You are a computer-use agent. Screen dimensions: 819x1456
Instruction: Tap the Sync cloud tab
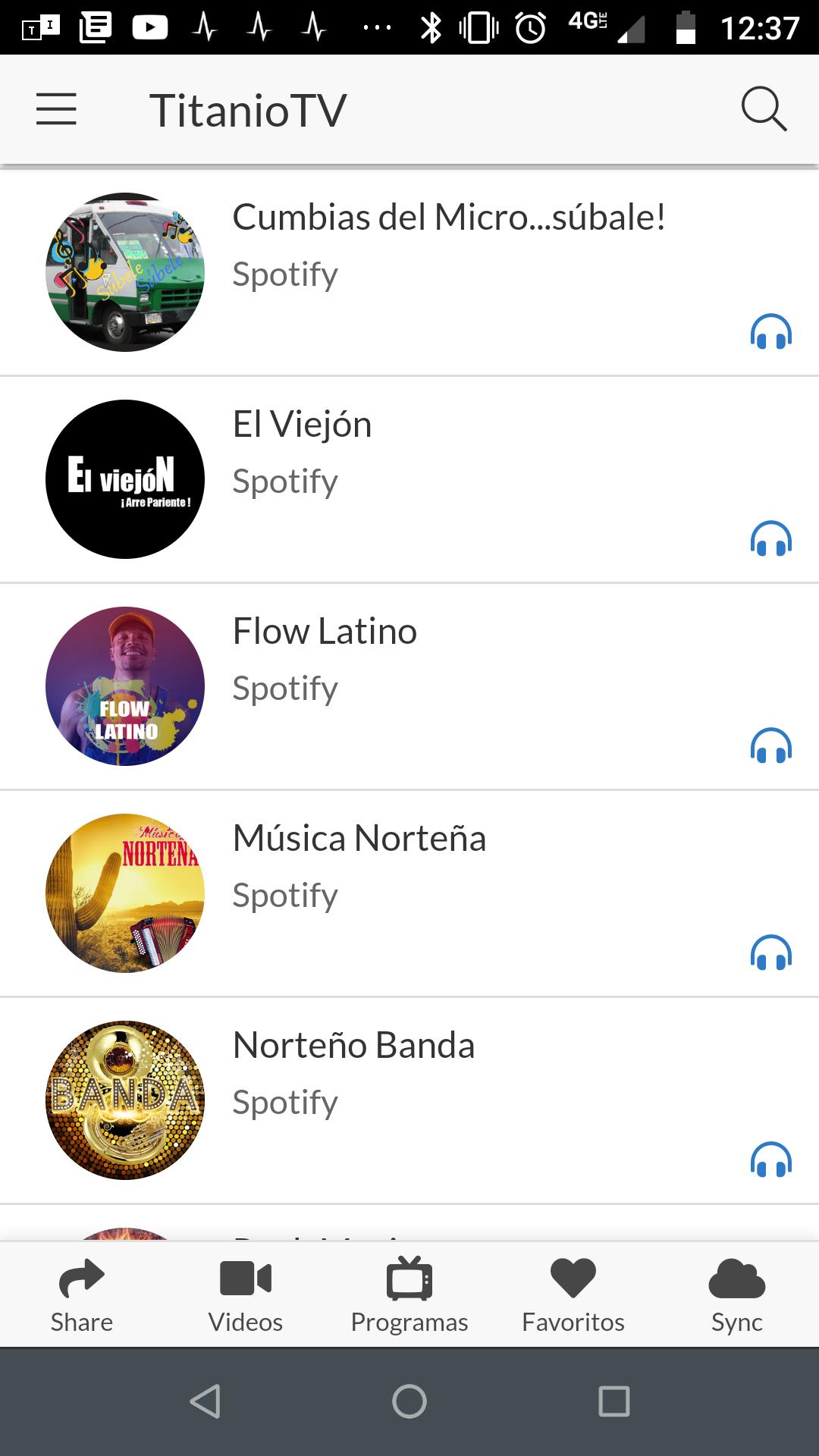click(737, 1295)
